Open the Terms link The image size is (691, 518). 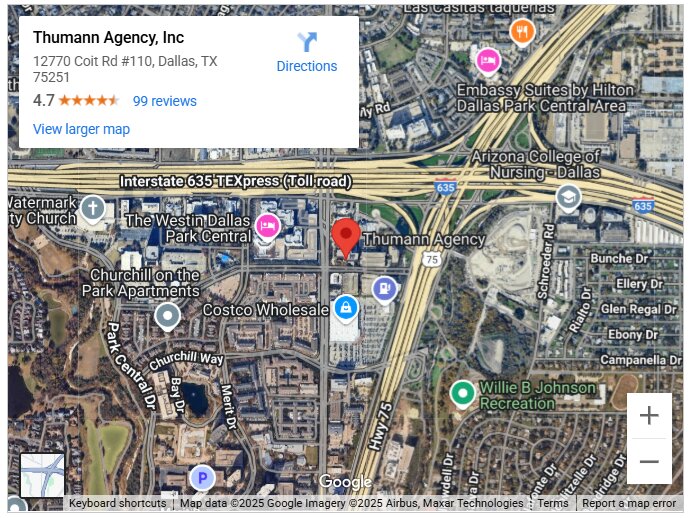pos(552,503)
